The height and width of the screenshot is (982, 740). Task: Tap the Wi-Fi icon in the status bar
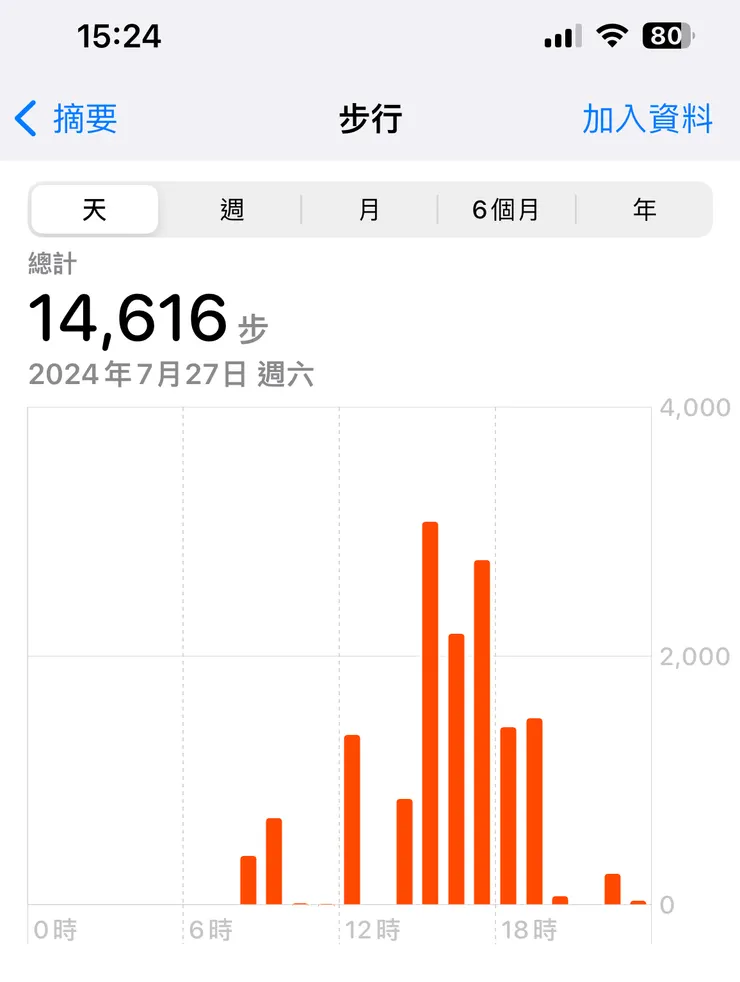click(610, 36)
